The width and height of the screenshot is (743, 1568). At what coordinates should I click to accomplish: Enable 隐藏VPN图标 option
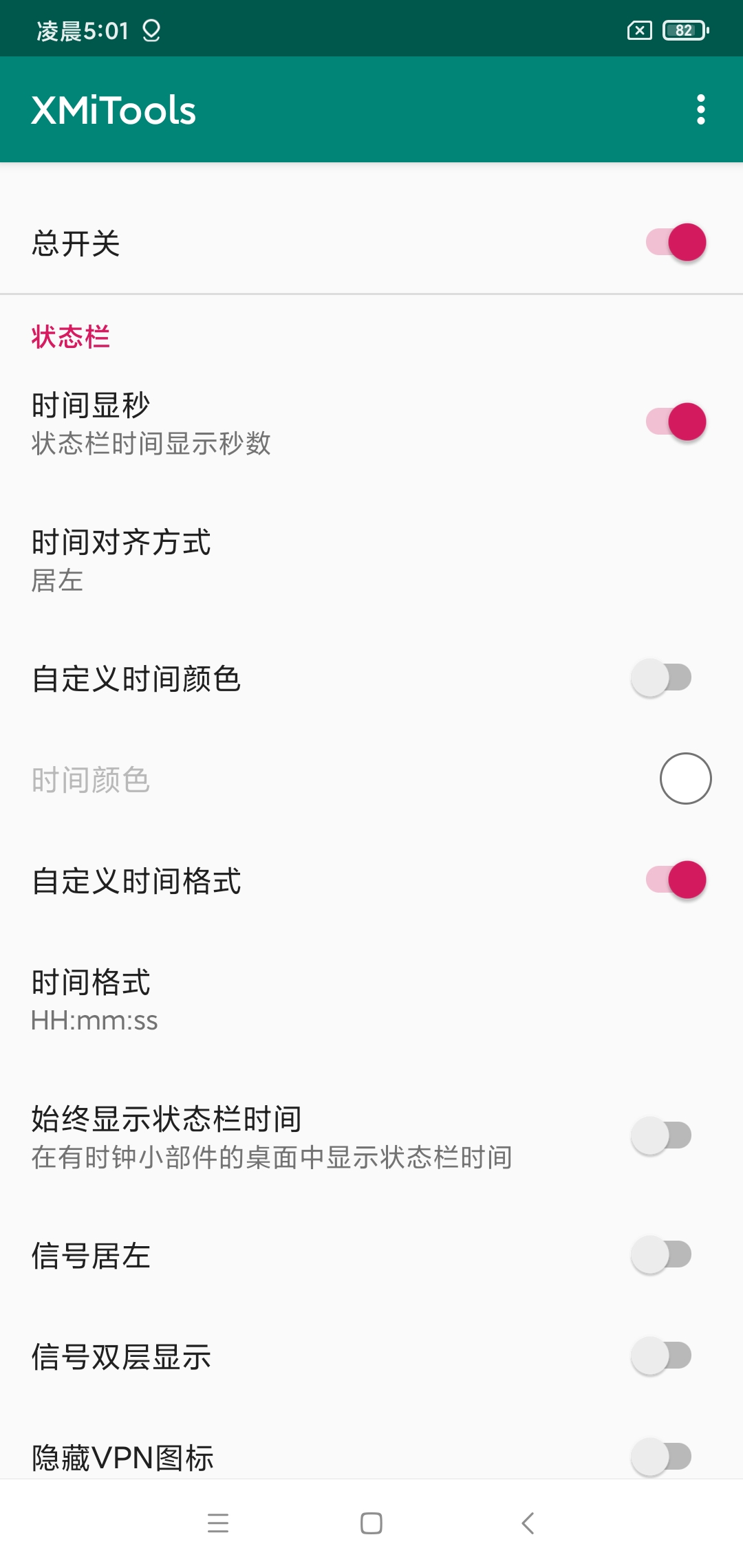(662, 1457)
